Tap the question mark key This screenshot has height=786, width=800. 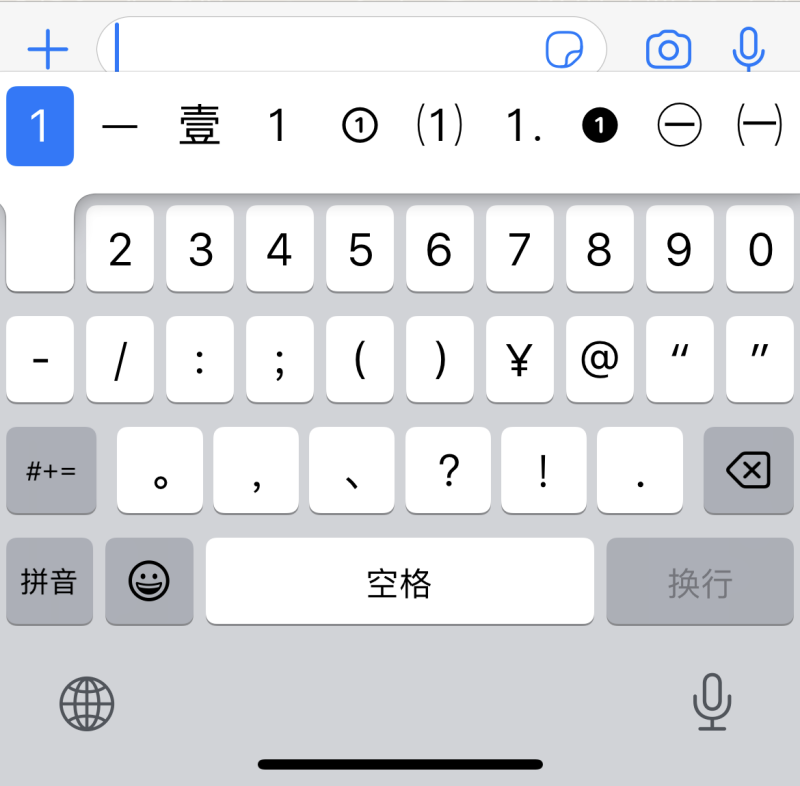[x=448, y=471]
